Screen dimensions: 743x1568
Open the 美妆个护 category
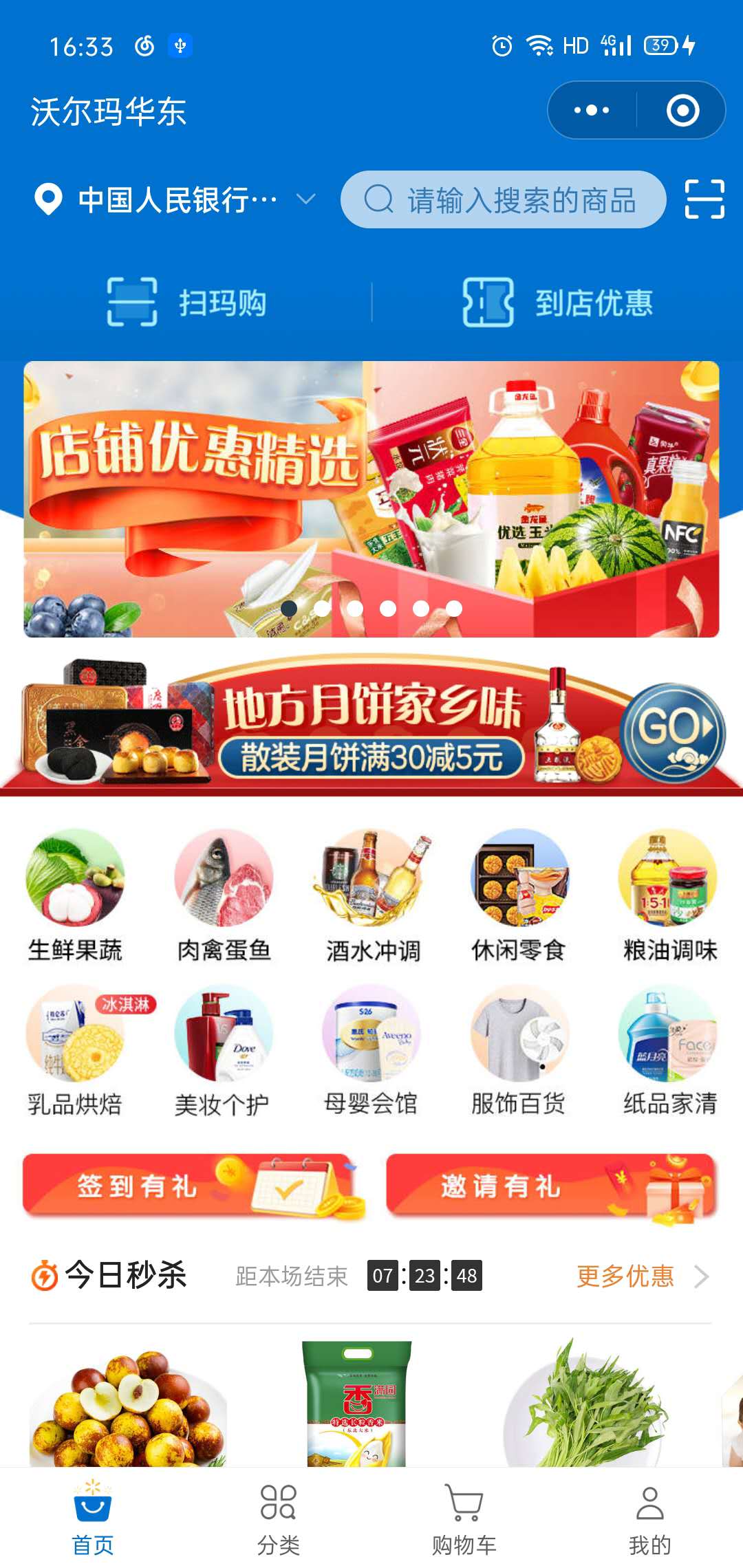[x=222, y=1049]
